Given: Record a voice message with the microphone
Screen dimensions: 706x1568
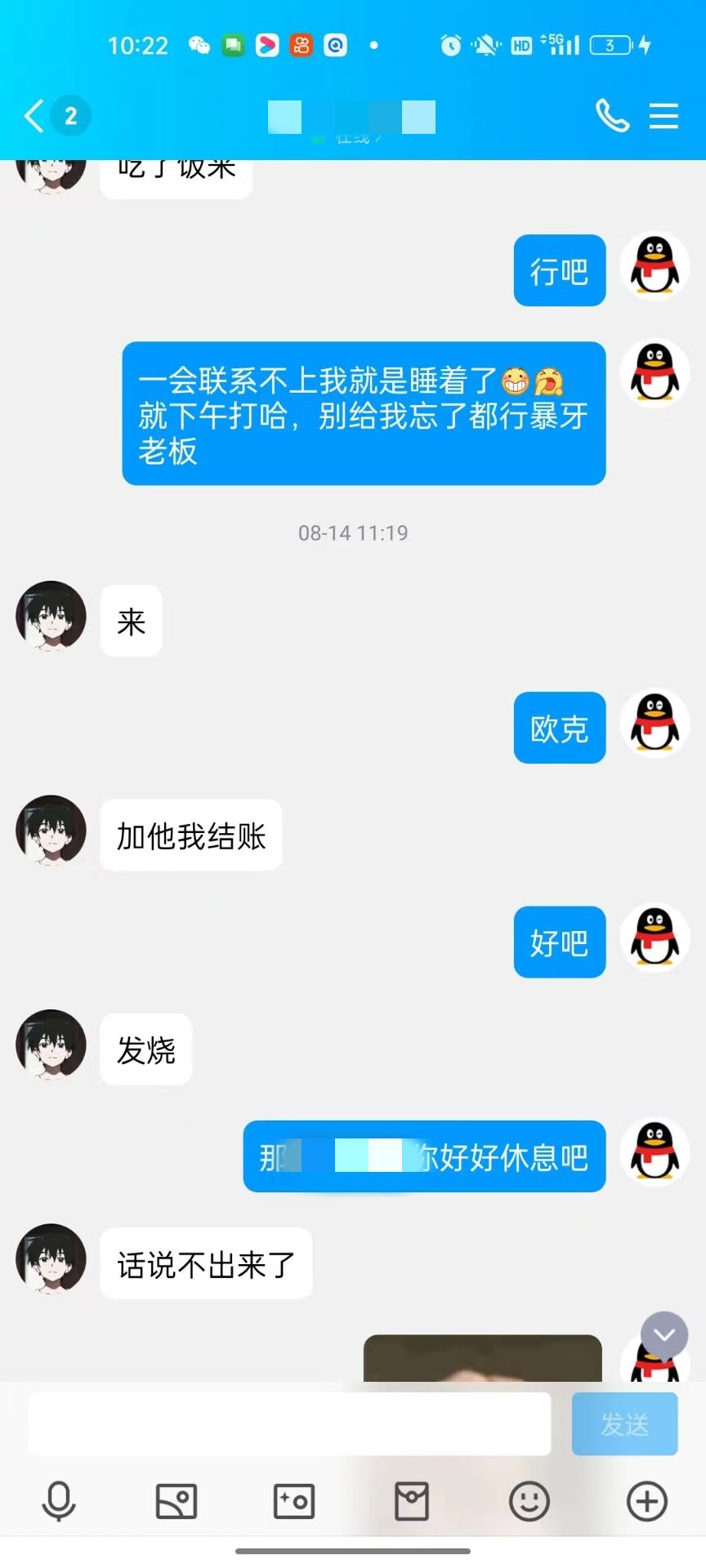Looking at the screenshot, I should pos(59,1501).
